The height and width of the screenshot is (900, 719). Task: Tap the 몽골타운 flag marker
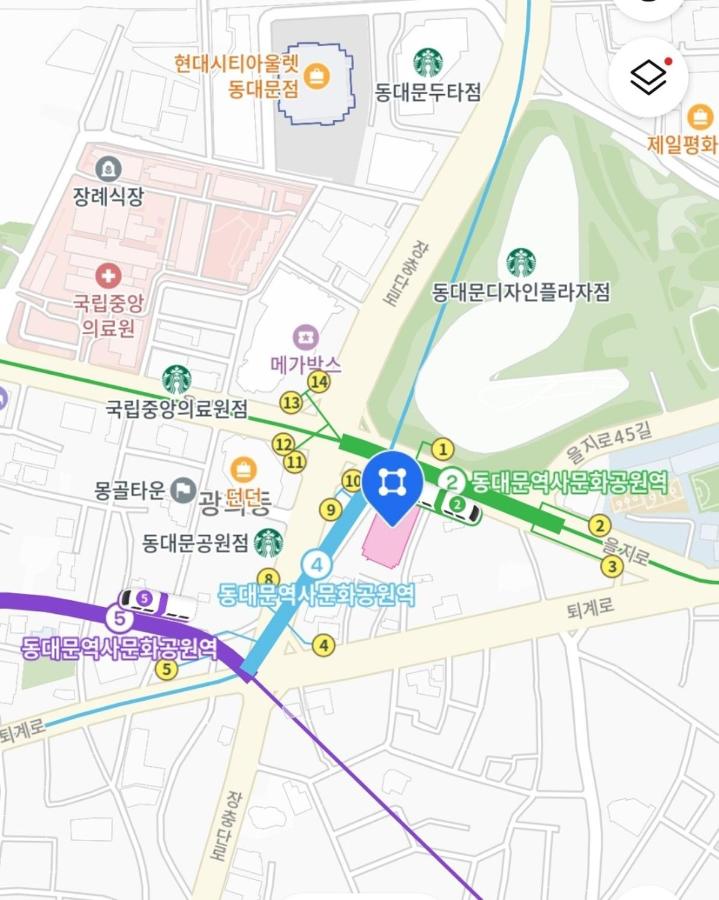(181, 490)
